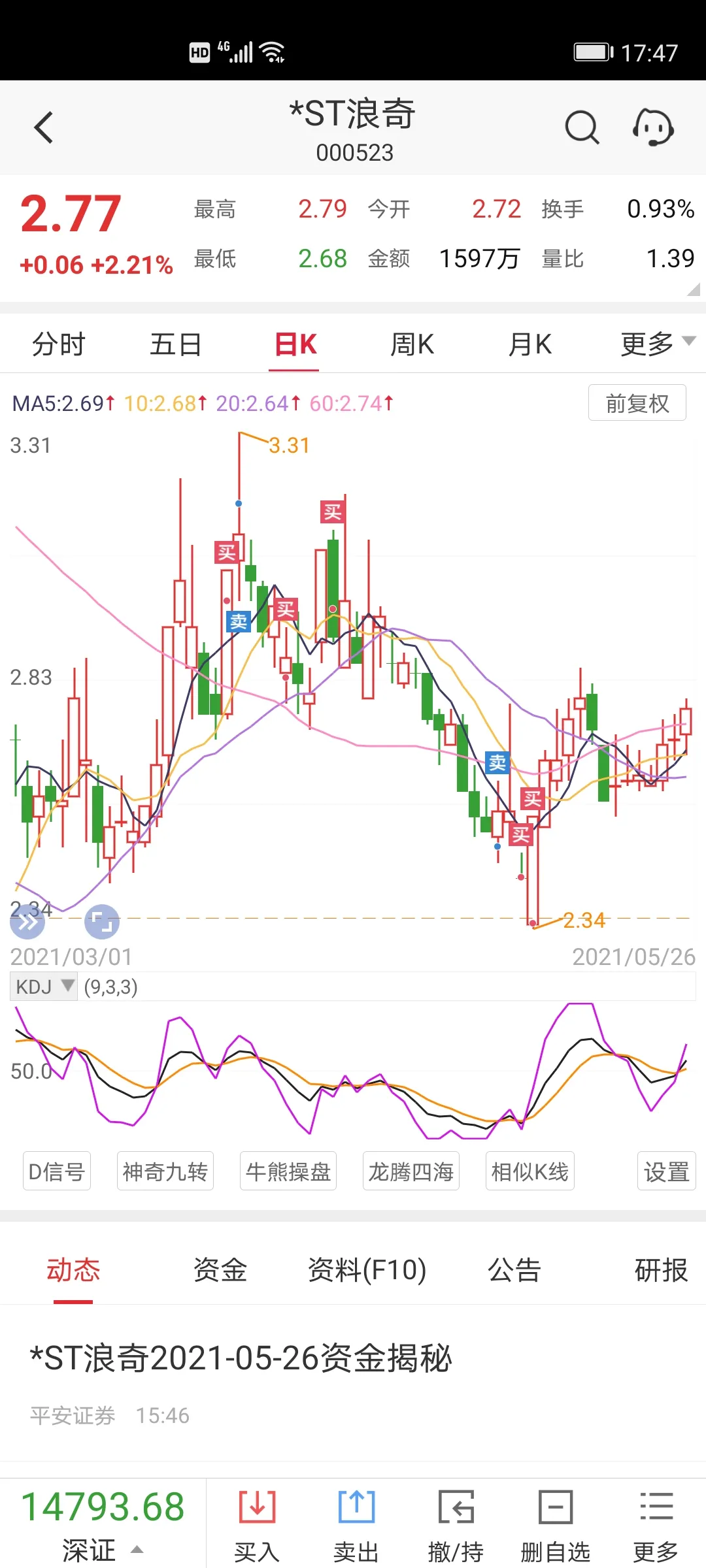The height and width of the screenshot is (1568, 706).
Task: Expand the chart to fullscreen
Action: pyautogui.click(x=102, y=922)
